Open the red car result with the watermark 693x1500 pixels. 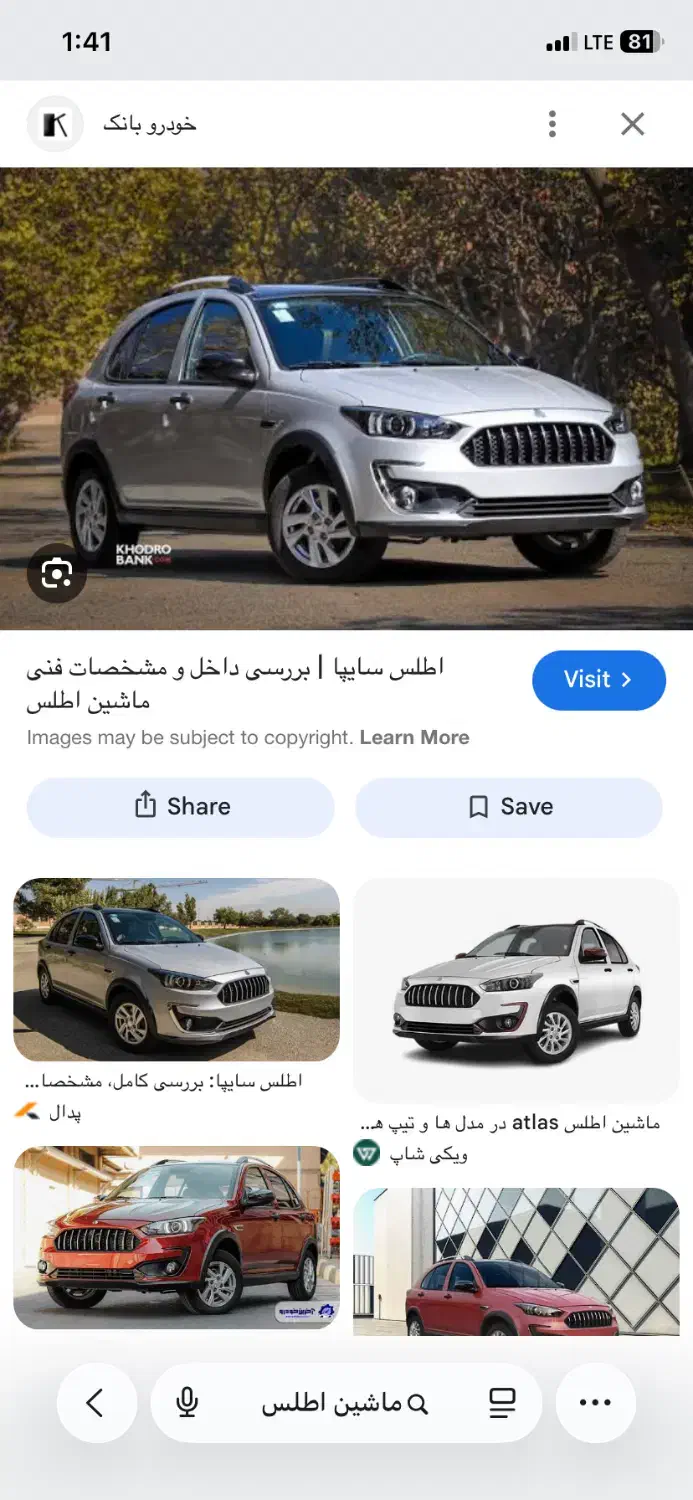click(x=176, y=1237)
